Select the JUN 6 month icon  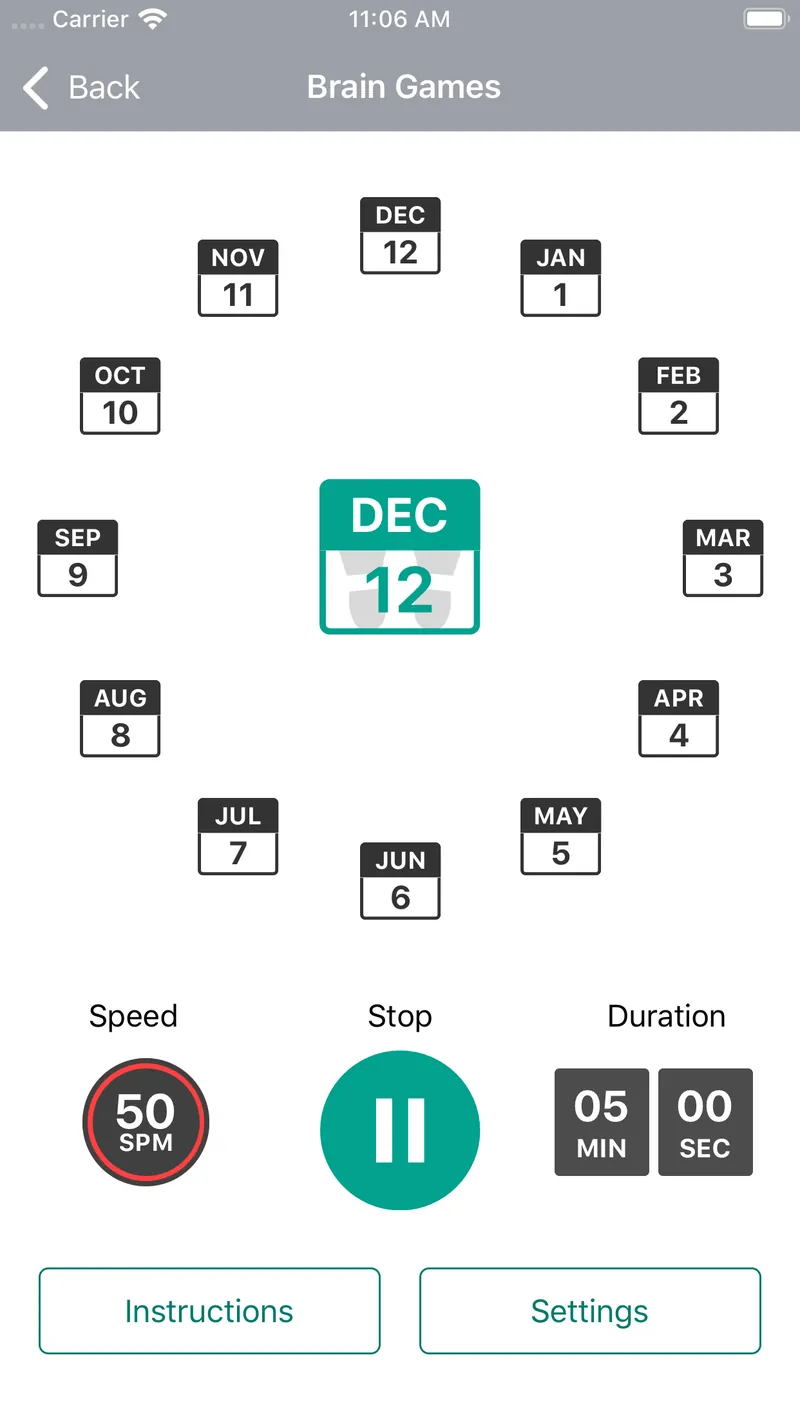(400, 880)
